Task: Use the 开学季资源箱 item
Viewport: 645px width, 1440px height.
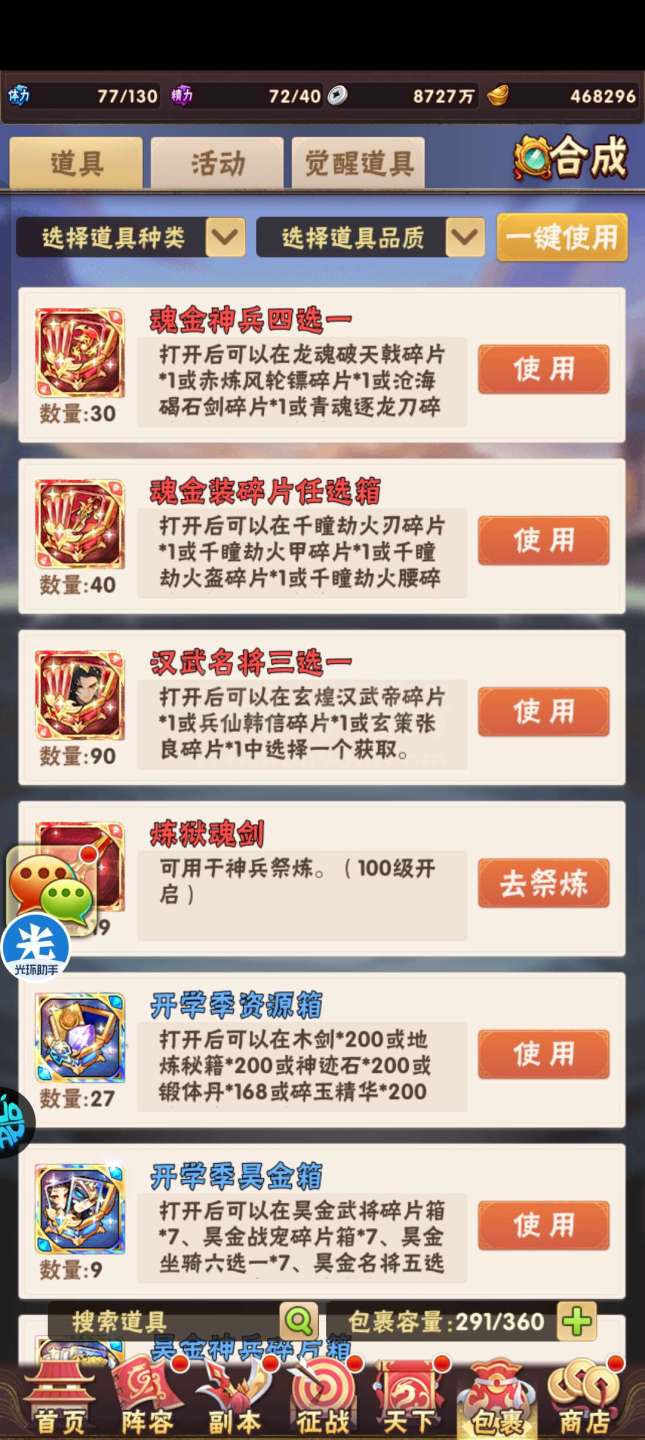Action: tap(543, 1054)
